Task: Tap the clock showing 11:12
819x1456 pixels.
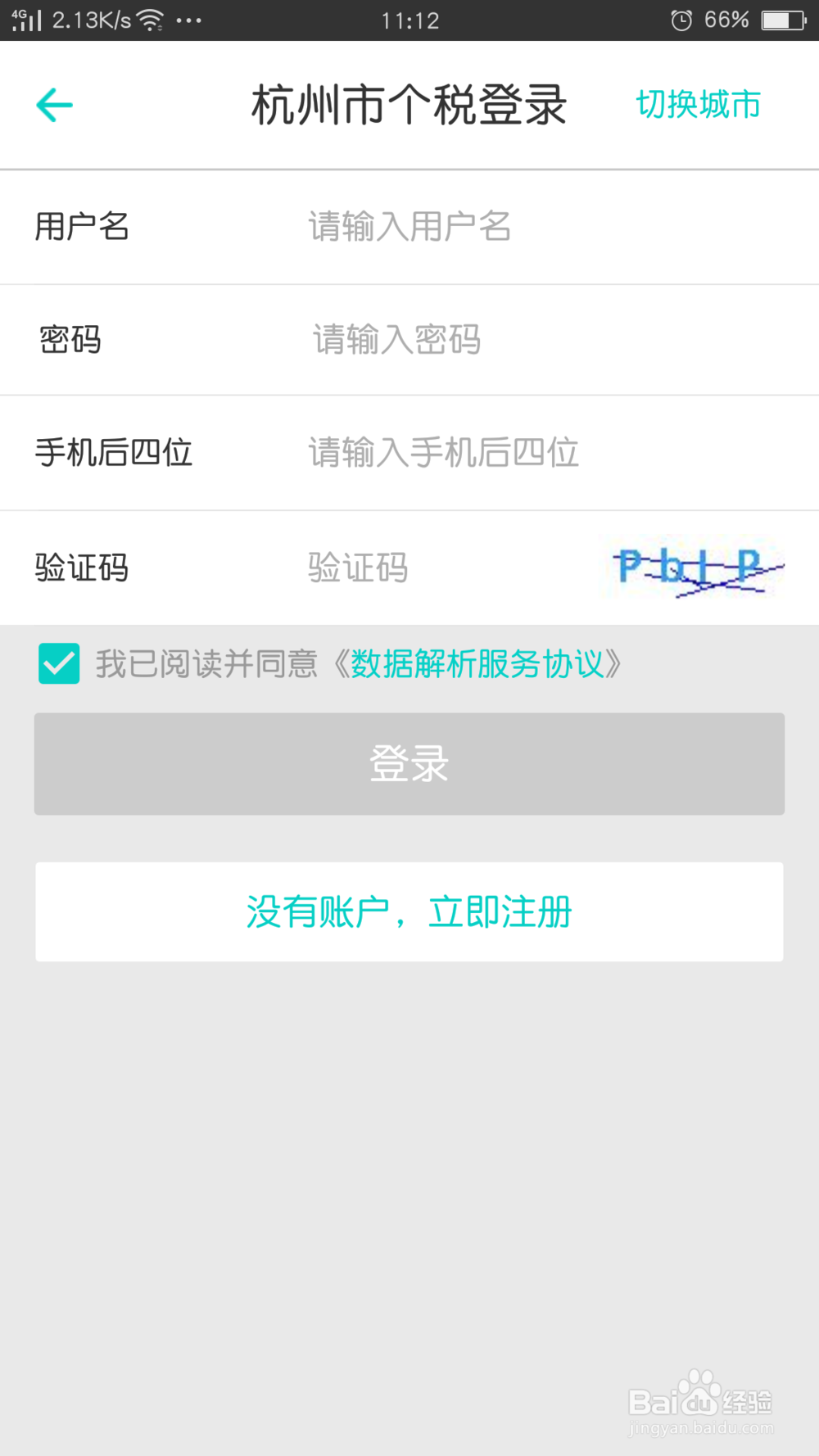Action: click(x=409, y=20)
